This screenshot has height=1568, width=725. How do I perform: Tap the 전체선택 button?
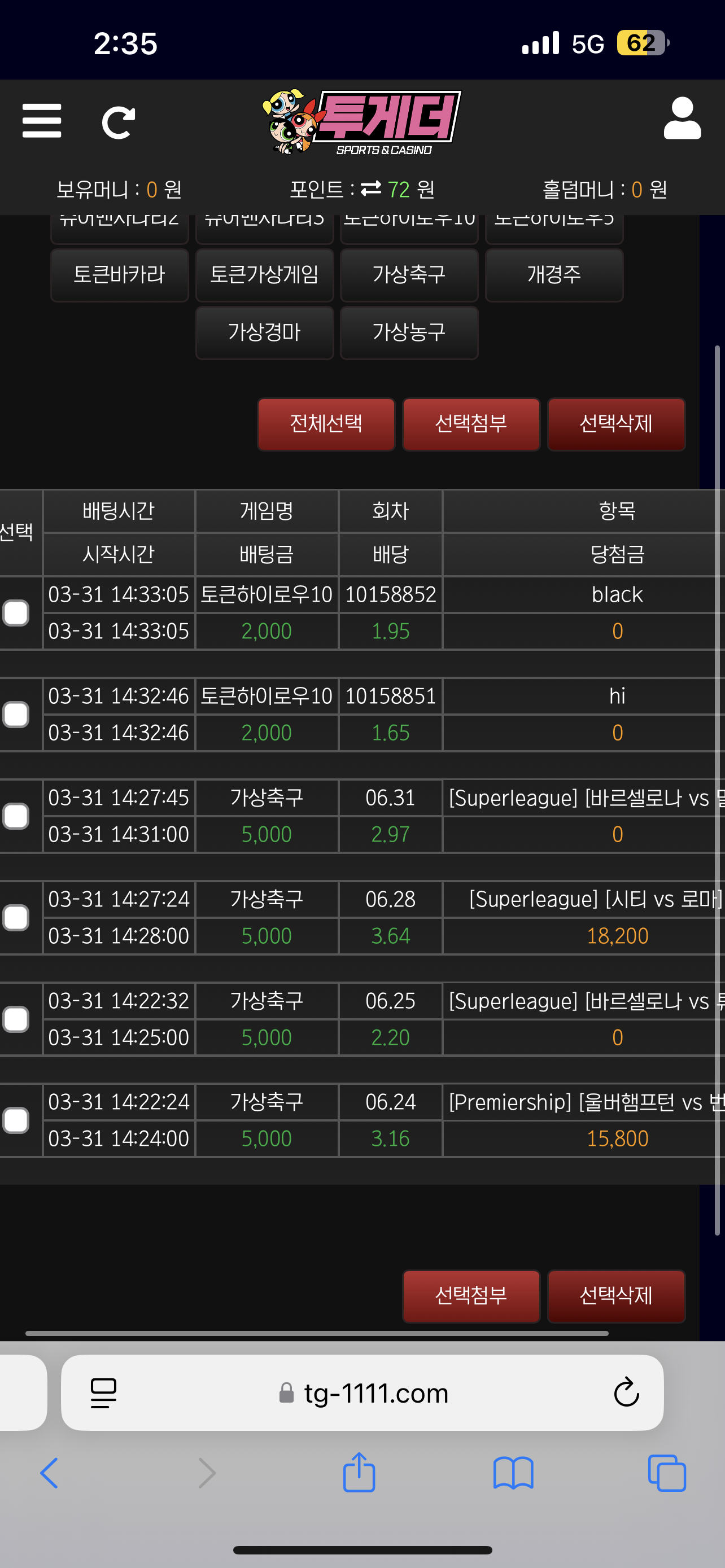(326, 424)
